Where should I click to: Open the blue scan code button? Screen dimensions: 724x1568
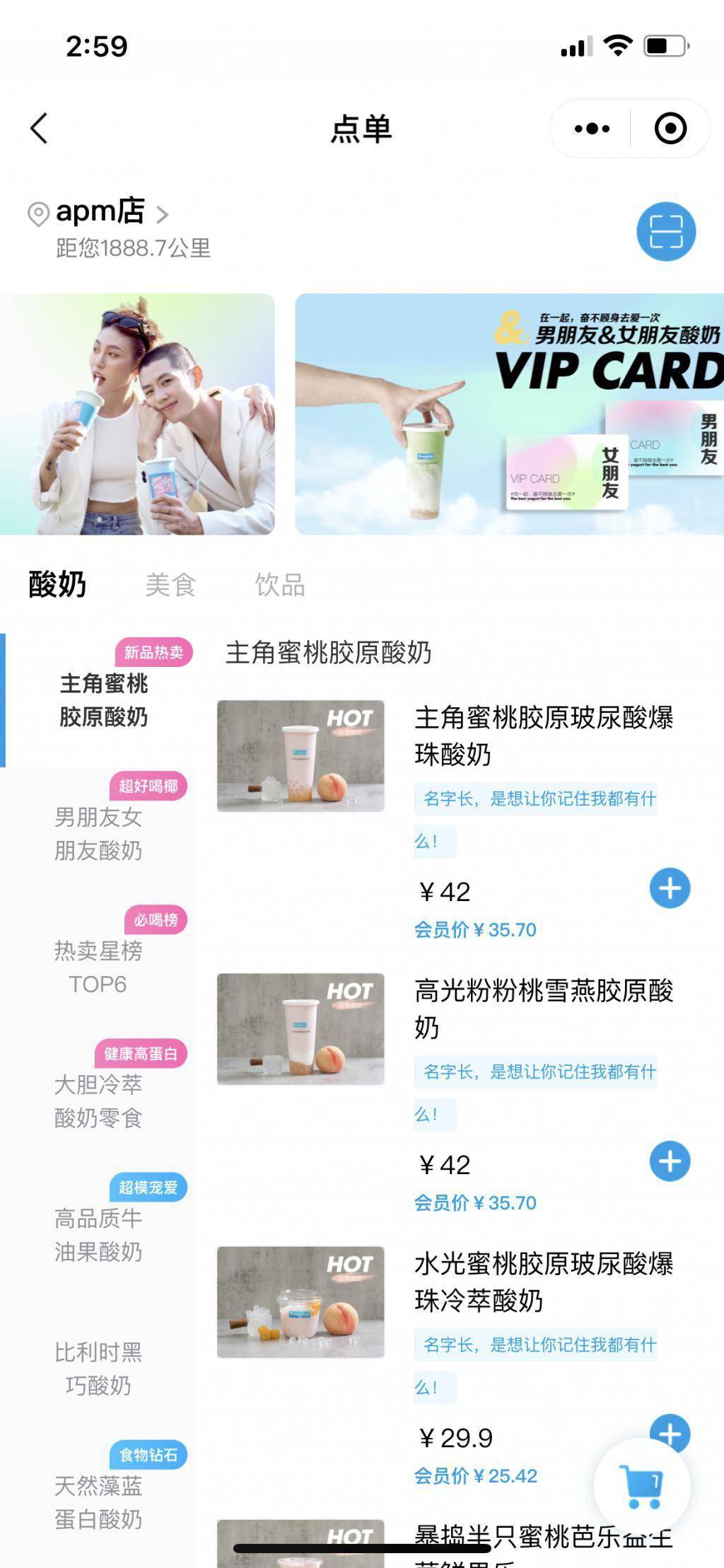tap(665, 231)
